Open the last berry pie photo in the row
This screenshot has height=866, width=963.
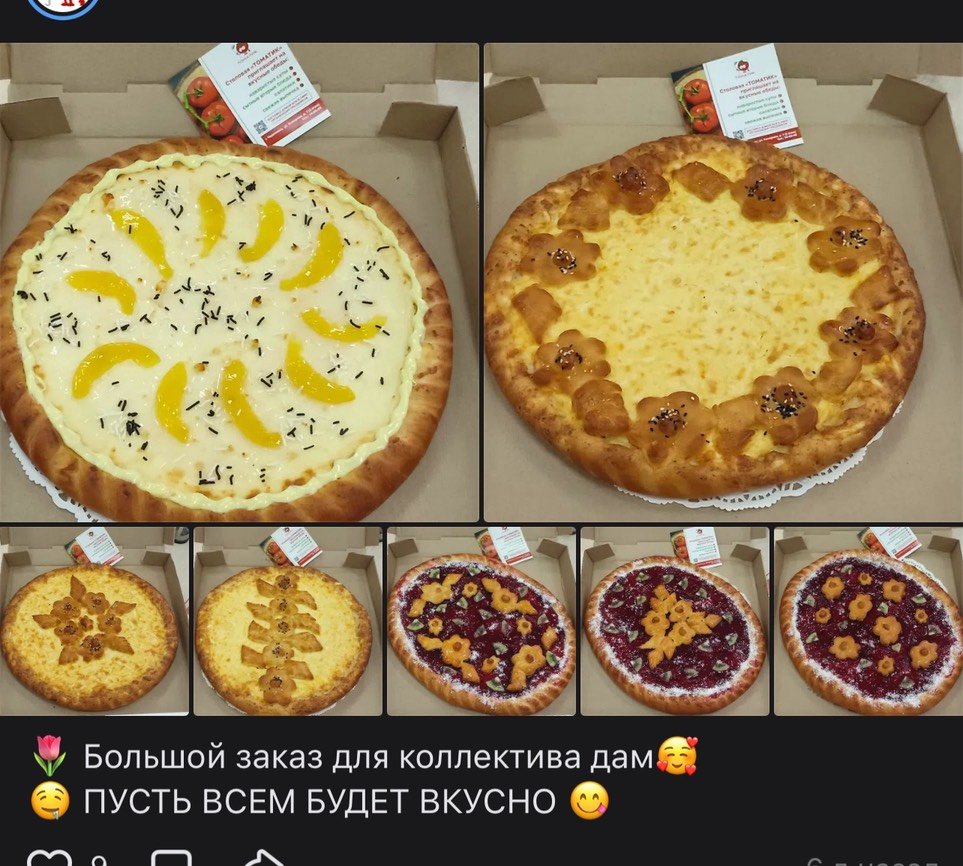click(868, 621)
